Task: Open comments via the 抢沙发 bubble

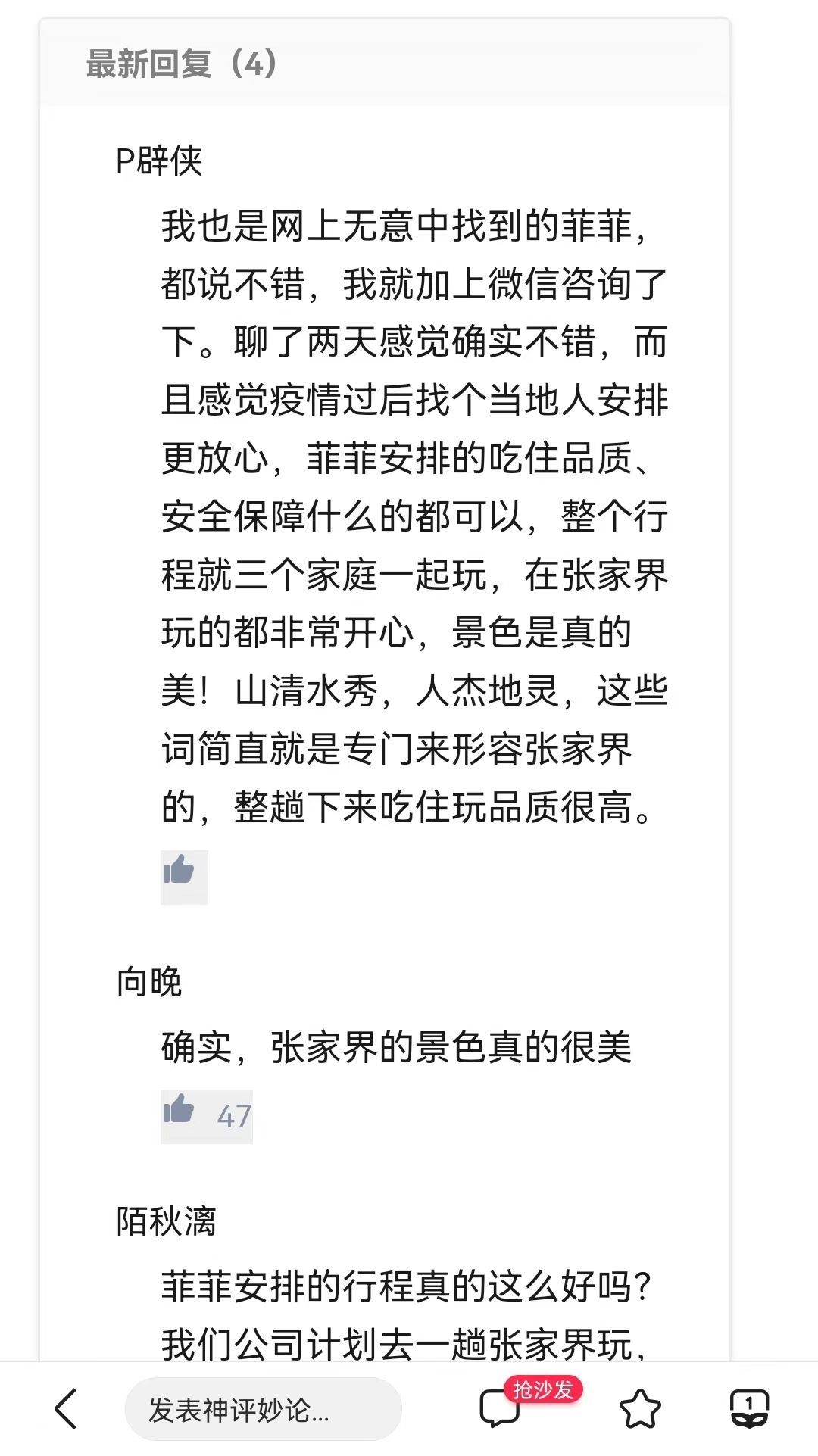Action: [x=501, y=1408]
